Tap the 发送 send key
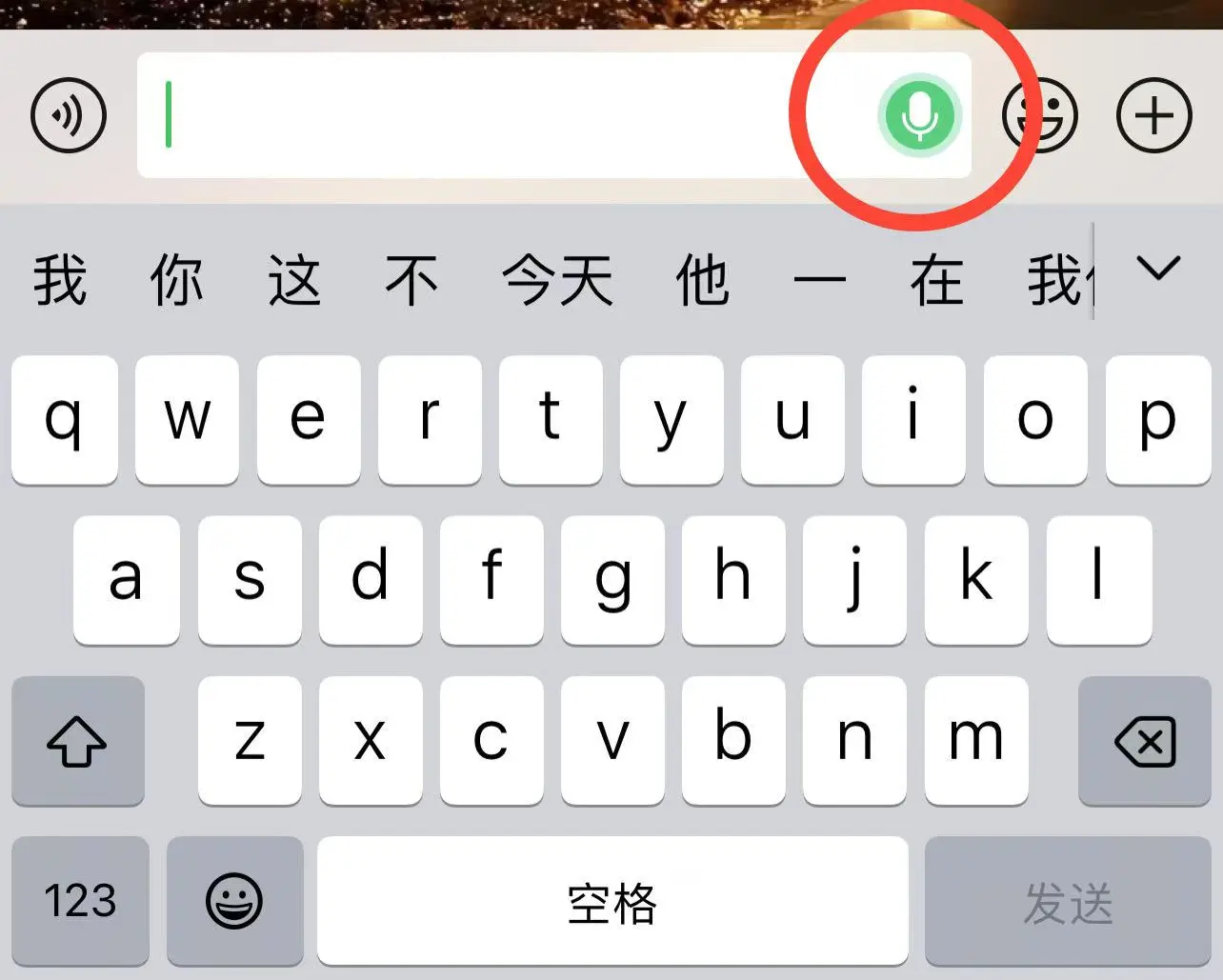The height and width of the screenshot is (980, 1223). pos(1068,901)
